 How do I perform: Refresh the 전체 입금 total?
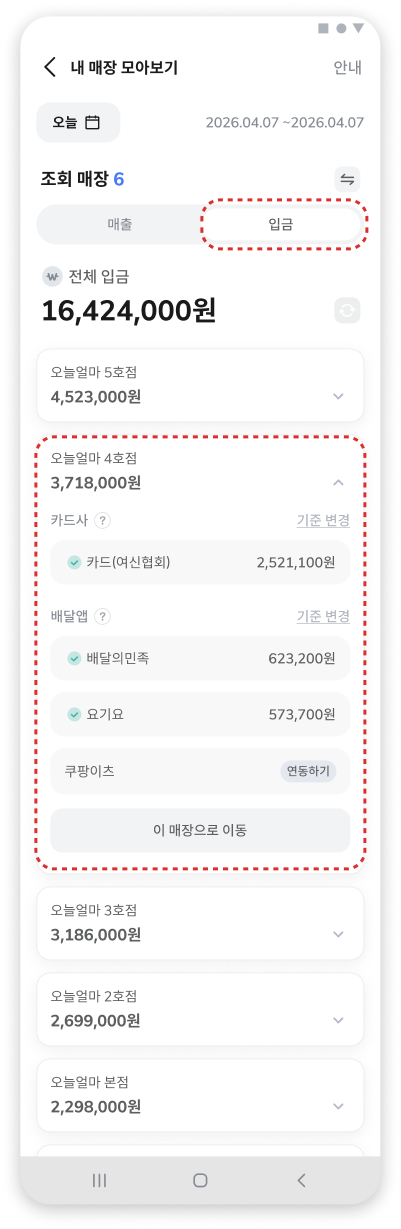347,311
